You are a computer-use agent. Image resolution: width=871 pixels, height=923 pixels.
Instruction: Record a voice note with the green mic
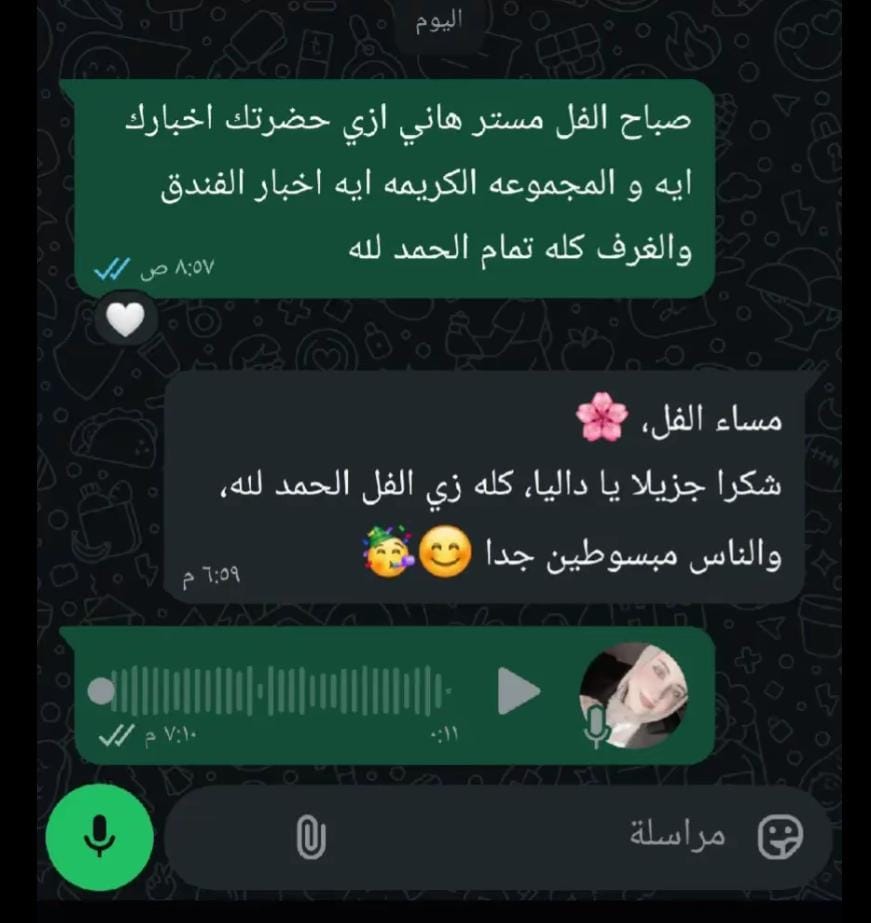click(99, 836)
